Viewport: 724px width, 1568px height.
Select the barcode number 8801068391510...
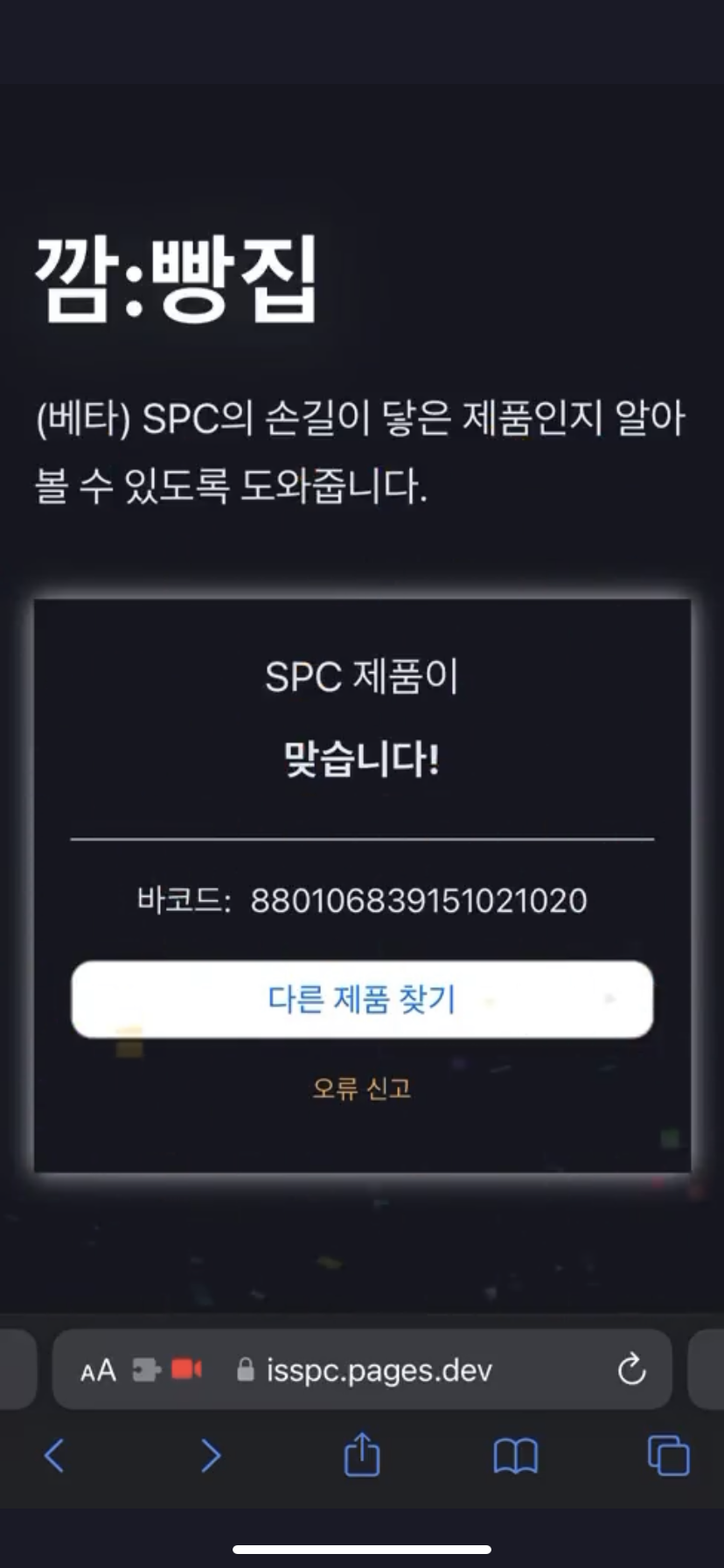[x=420, y=899]
